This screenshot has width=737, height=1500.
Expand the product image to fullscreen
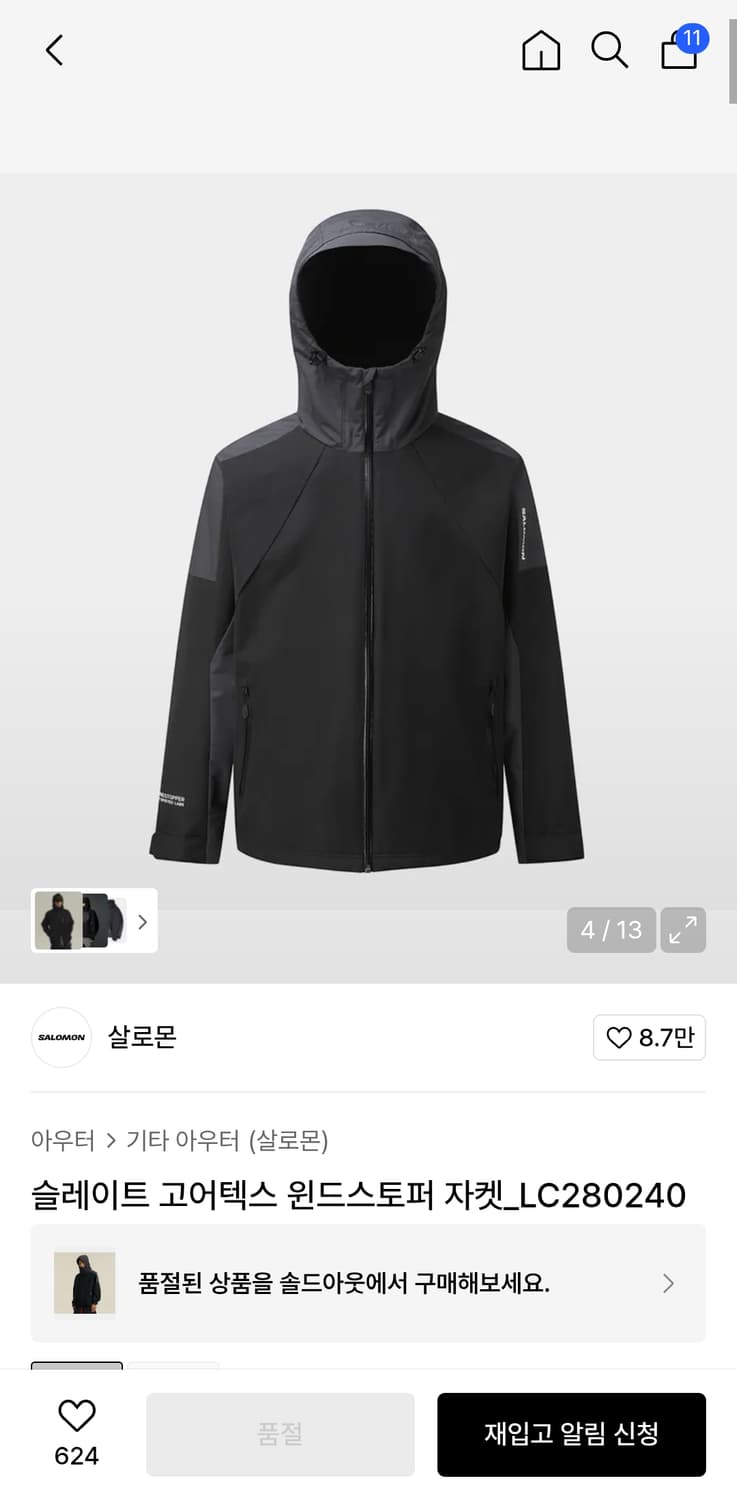click(684, 930)
